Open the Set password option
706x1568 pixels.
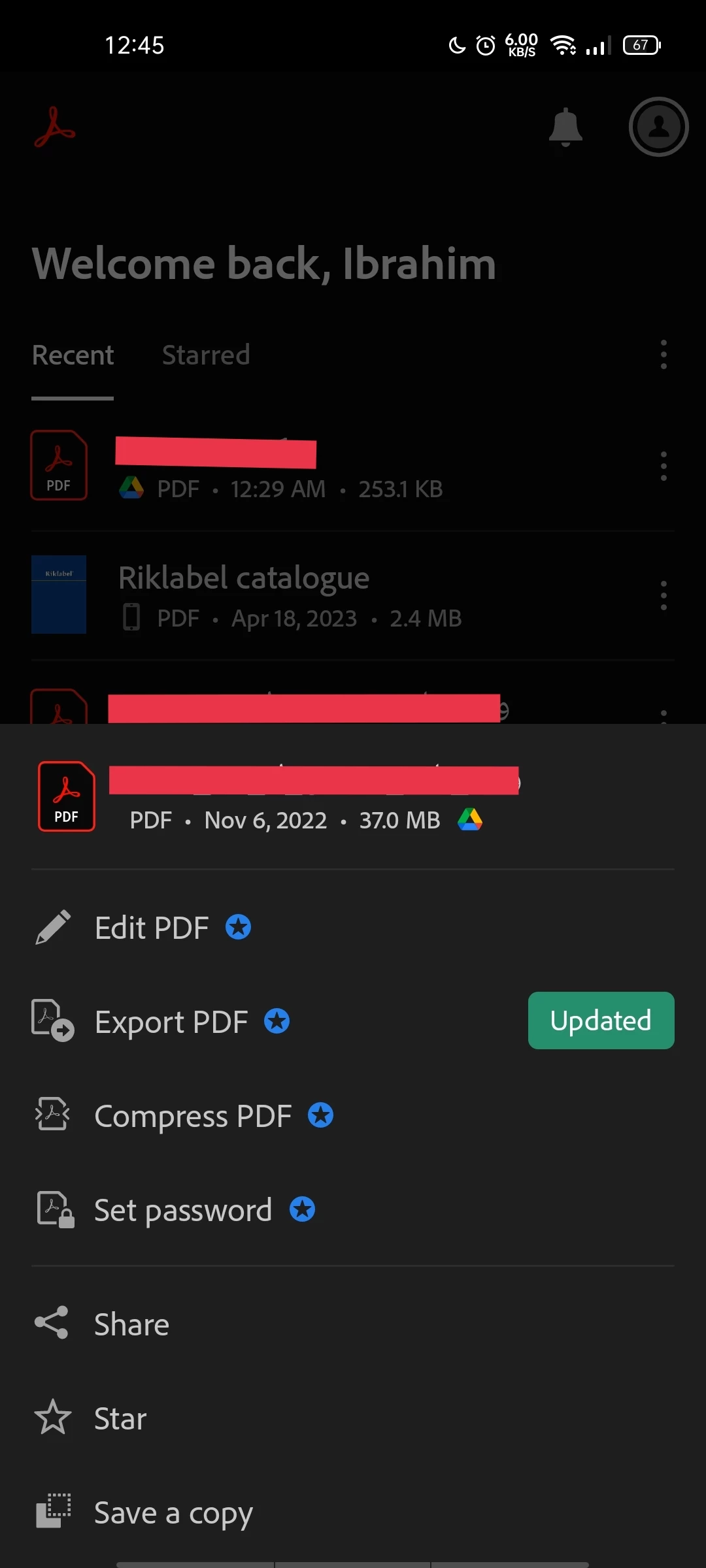pyautogui.click(x=183, y=1210)
